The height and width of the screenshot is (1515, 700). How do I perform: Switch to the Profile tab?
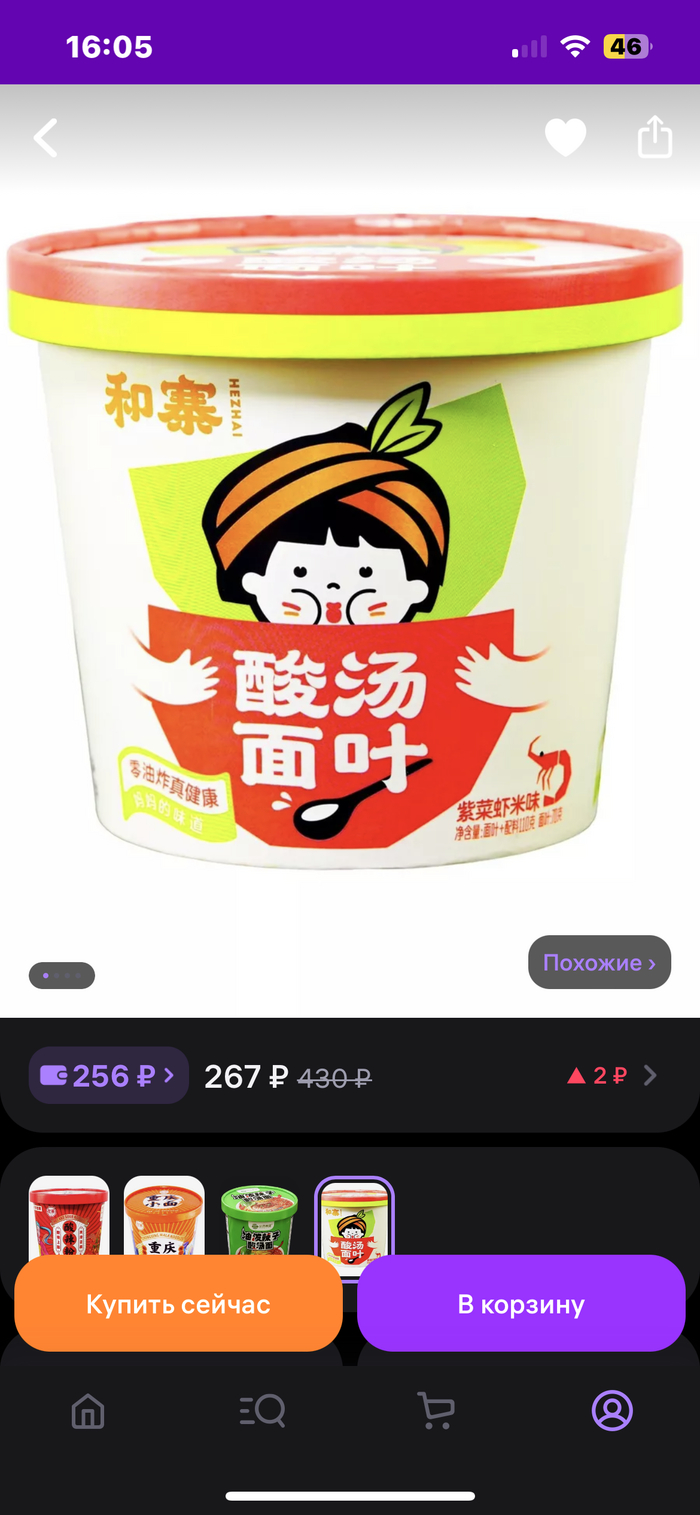(612, 1410)
